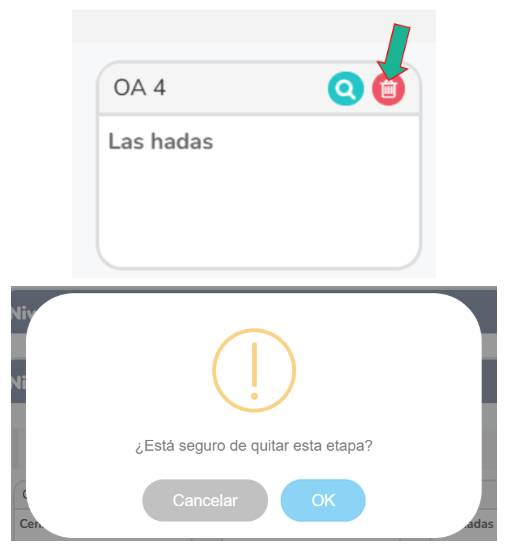Screen dimensions: 514x550
Task: Open the magnifier icon on OA 4 card
Action: [x=345, y=89]
